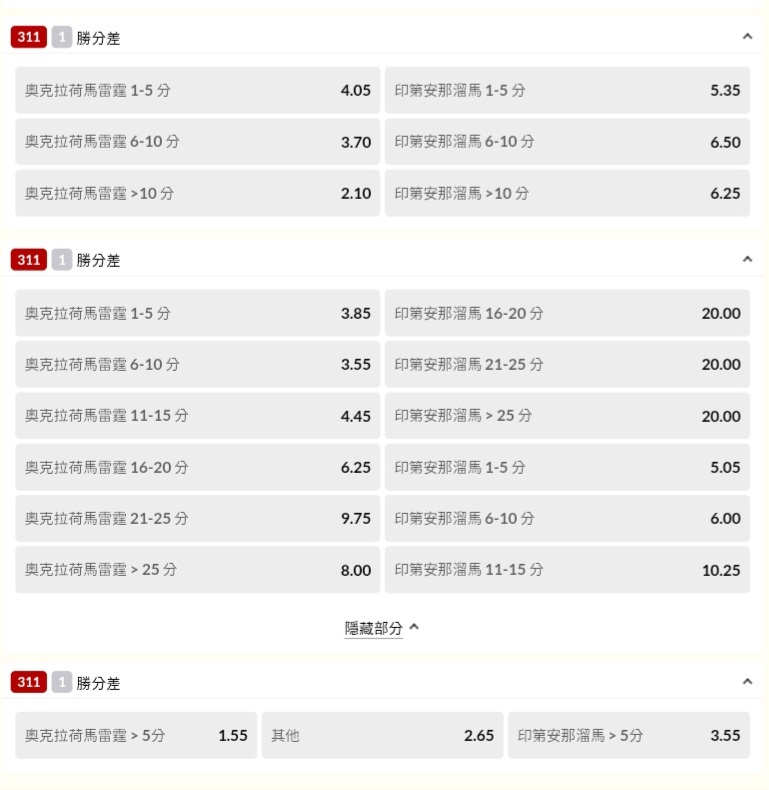
Task: Select 奧克拉荷馬雷霆 11-15 分 at 4.45
Action: [197, 416]
